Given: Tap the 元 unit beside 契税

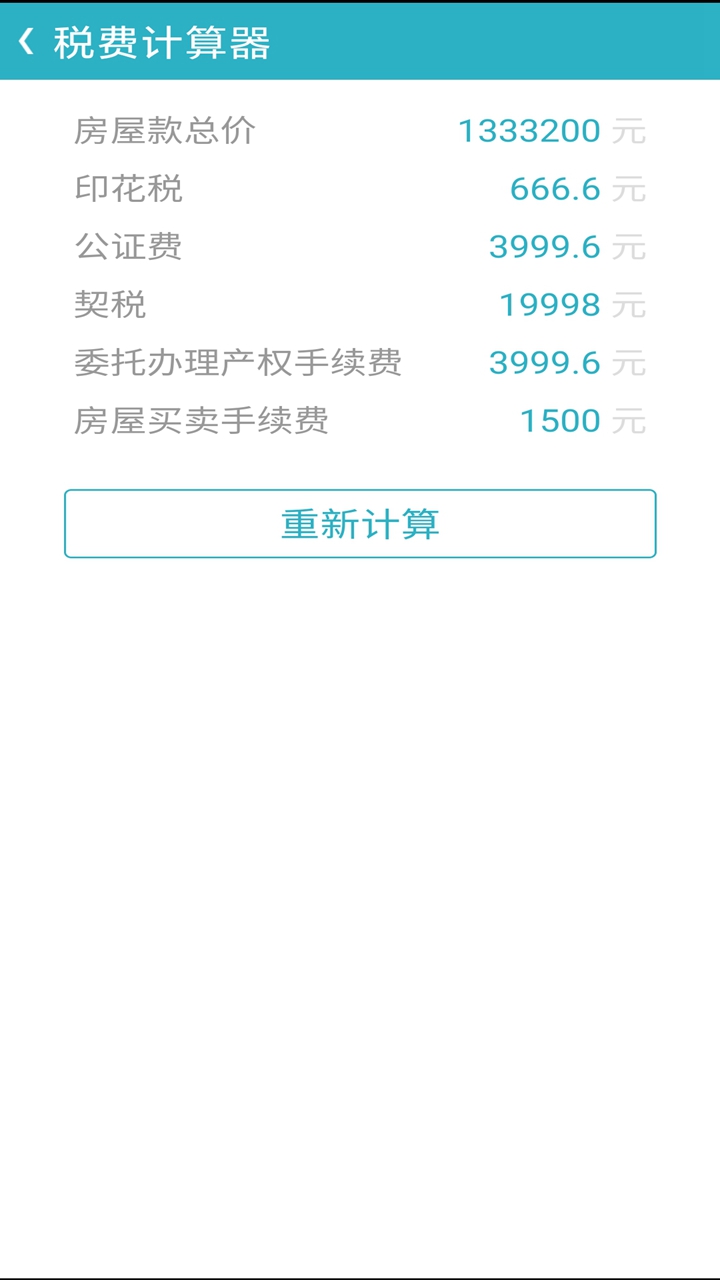Looking at the screenshot, I should (632, 305).
